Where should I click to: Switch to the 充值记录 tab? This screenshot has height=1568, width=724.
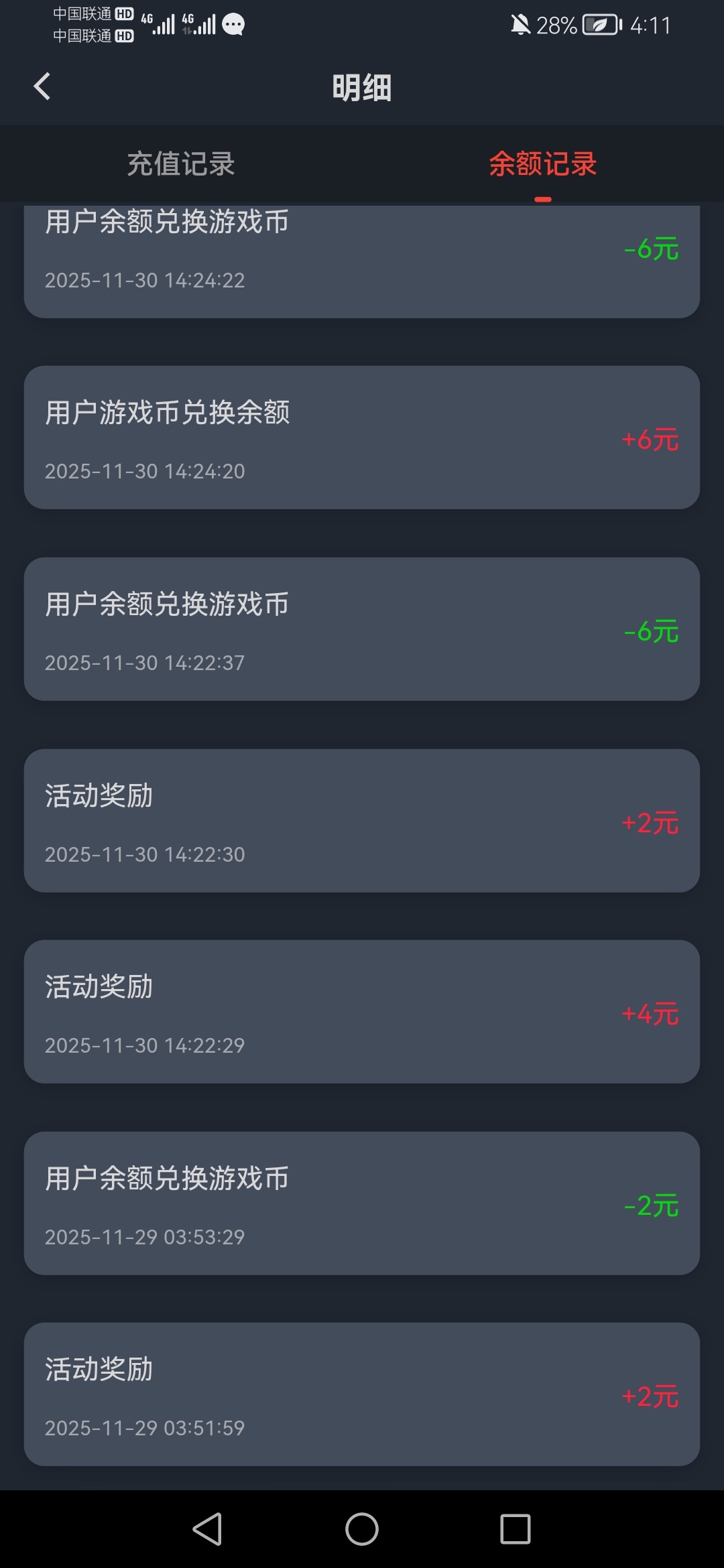181,164
